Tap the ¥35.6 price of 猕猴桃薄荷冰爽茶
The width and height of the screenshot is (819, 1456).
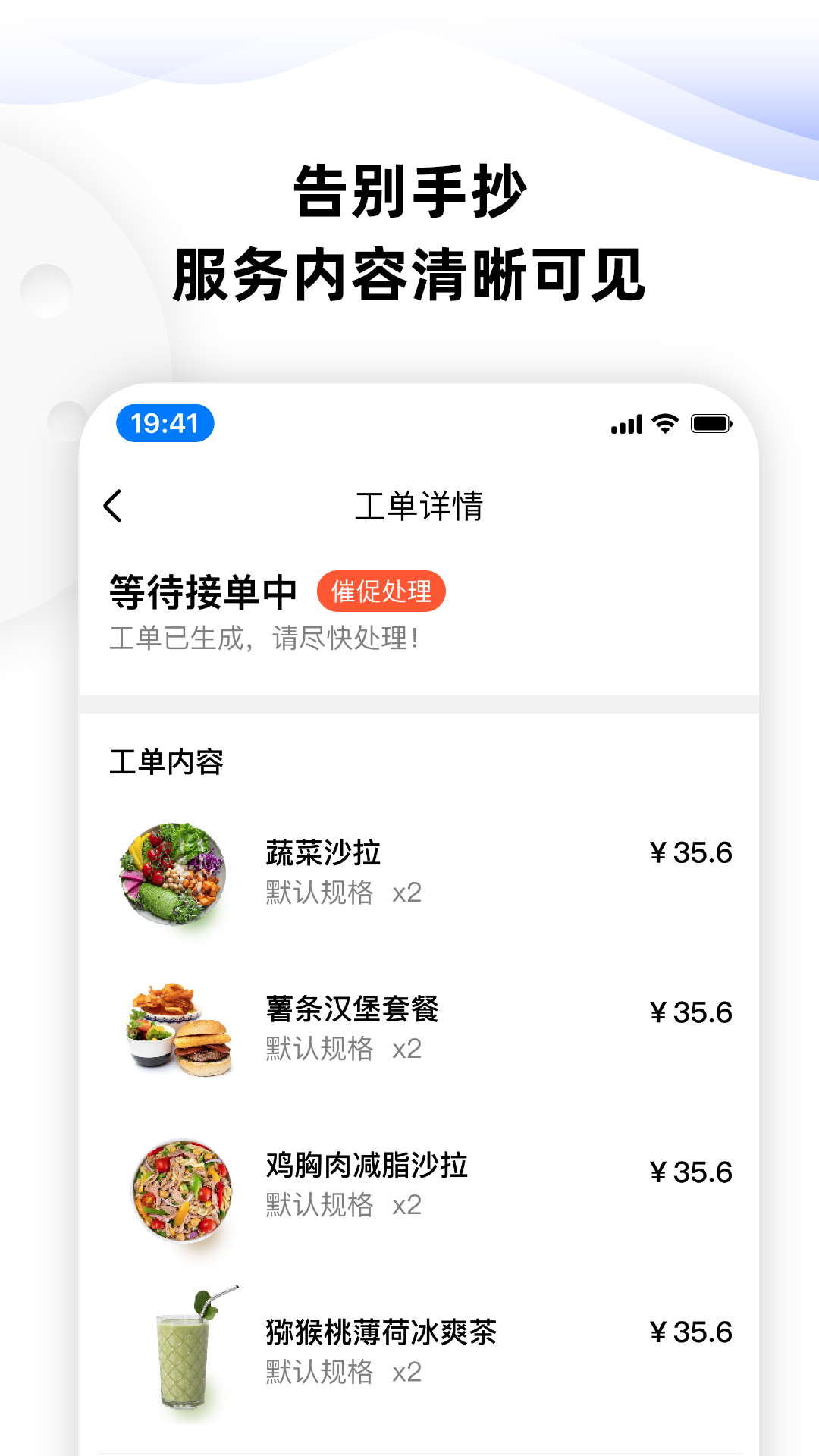point(692,1332)
